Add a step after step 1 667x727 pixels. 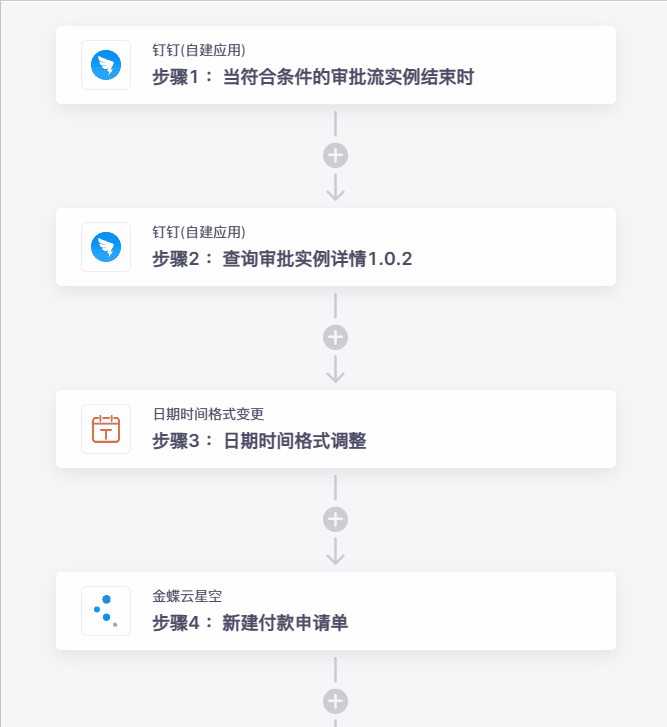pyautogui.click(x=335, y=156)
